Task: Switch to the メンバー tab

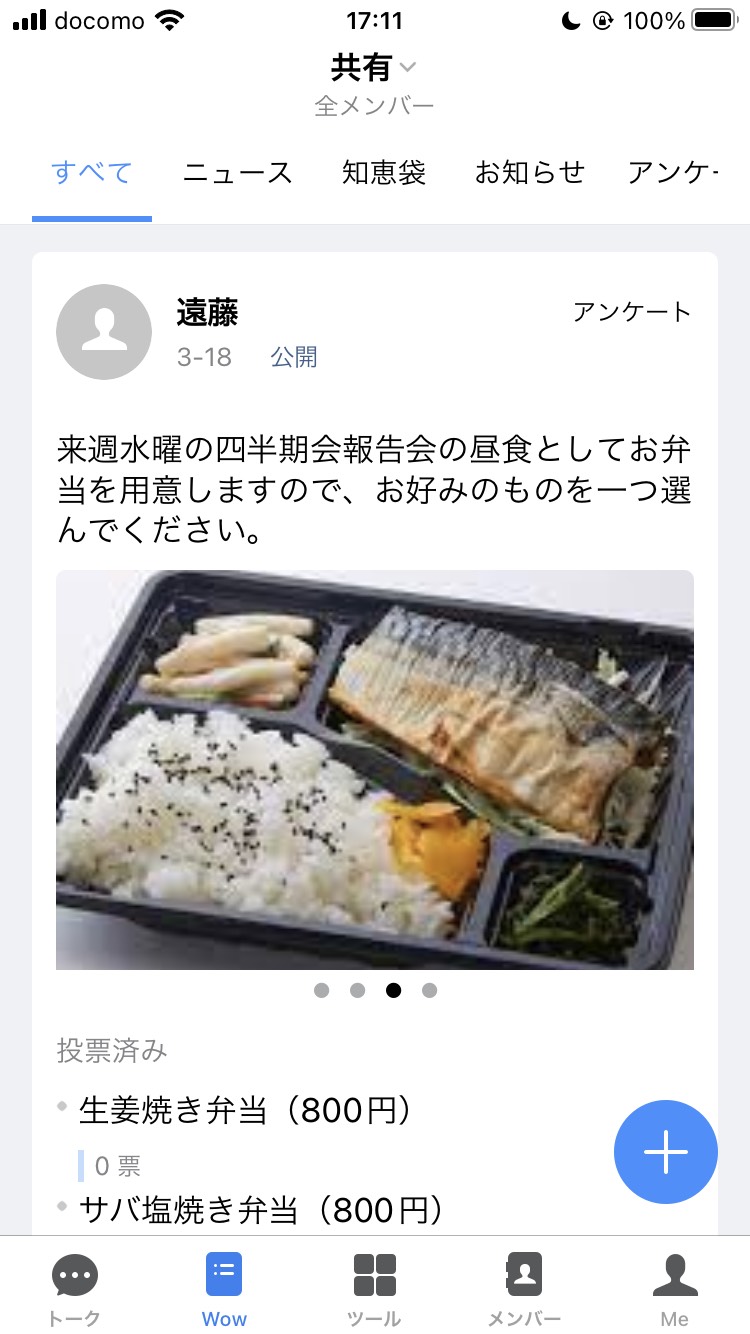Action: click(524, 1288)
